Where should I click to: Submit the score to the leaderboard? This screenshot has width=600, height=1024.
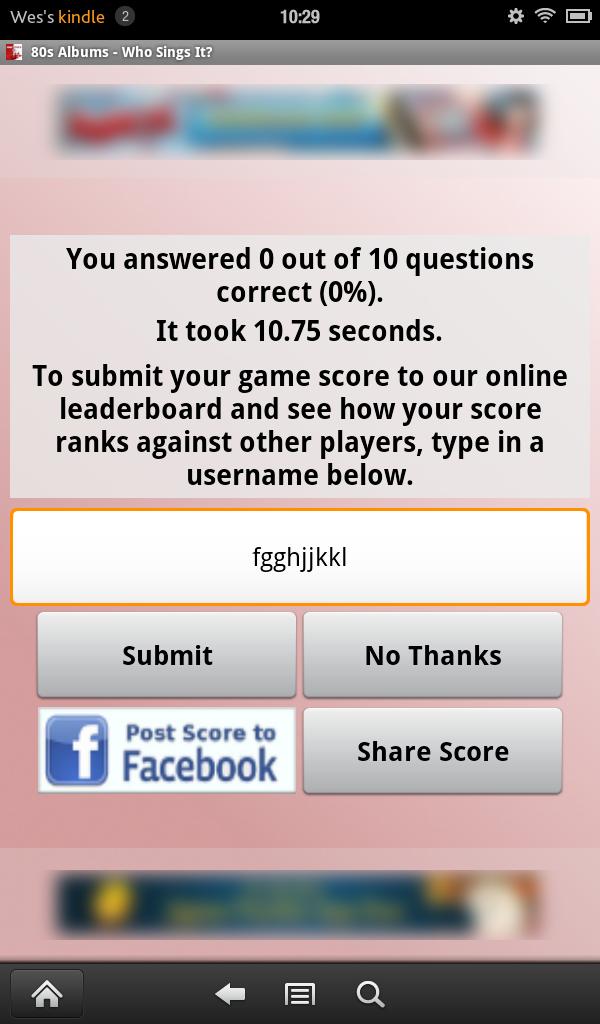(167, 655)
